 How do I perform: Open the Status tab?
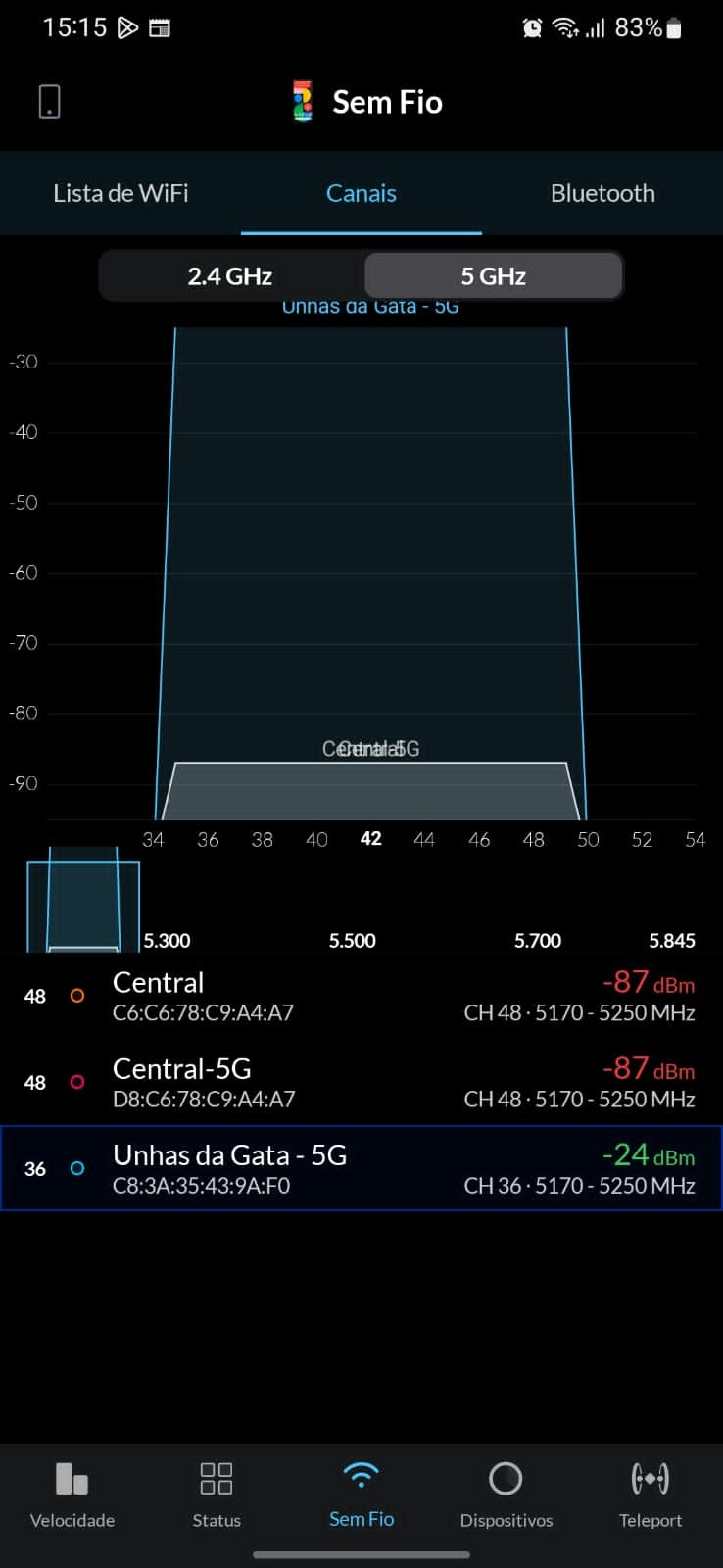pos(217,1494)
